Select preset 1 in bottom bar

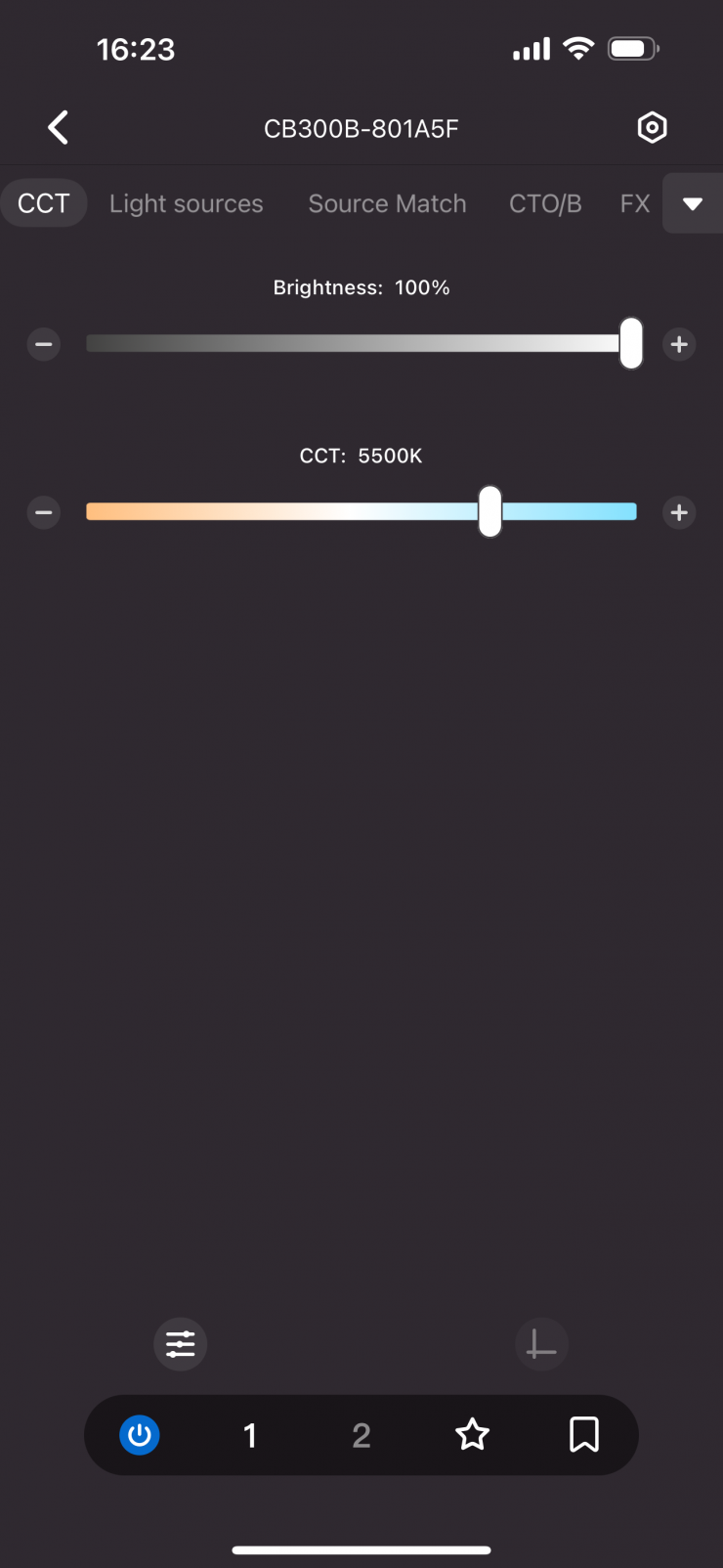[250, 1435]
